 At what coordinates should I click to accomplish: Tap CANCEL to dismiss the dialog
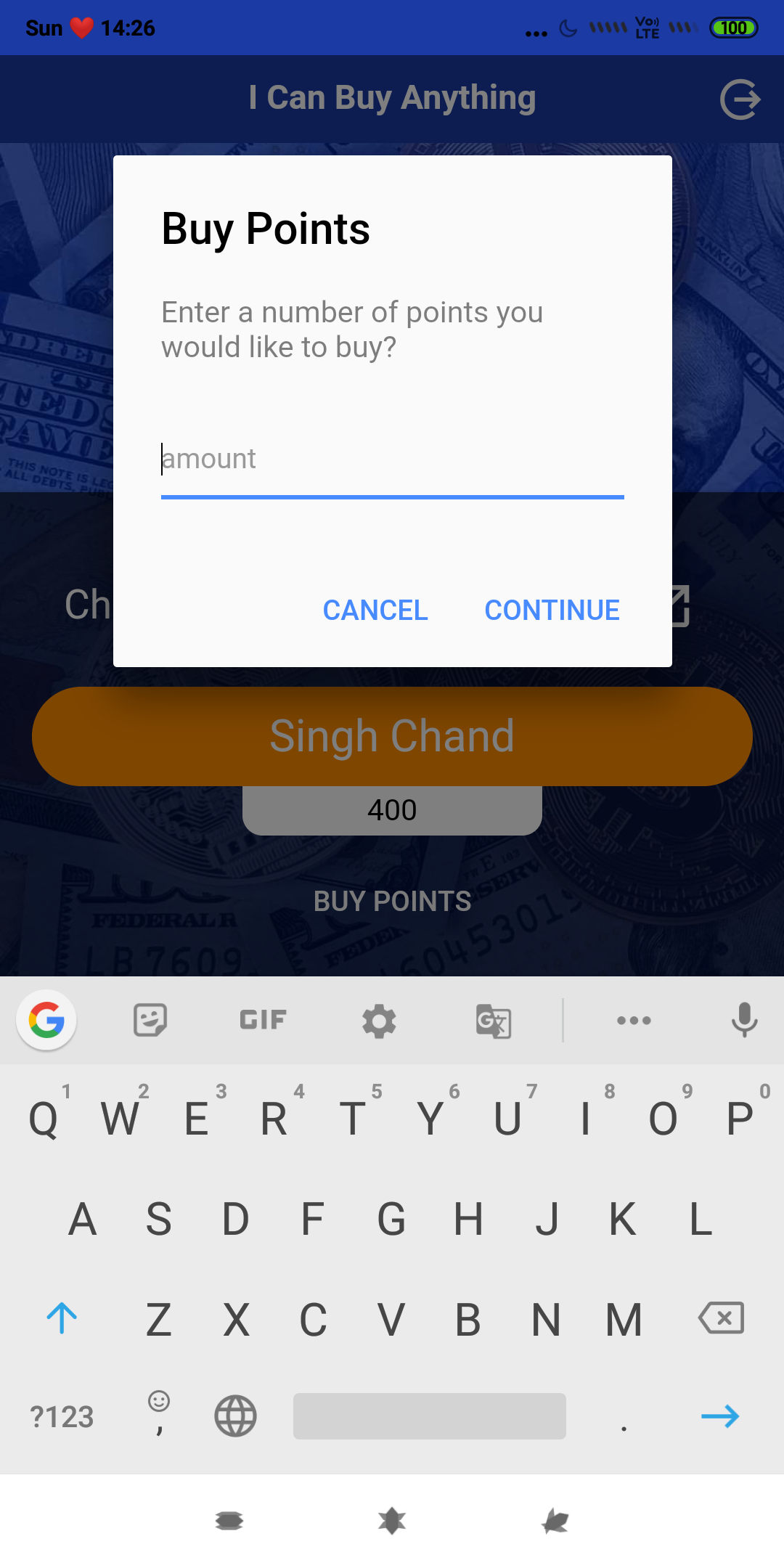point(375,611)
